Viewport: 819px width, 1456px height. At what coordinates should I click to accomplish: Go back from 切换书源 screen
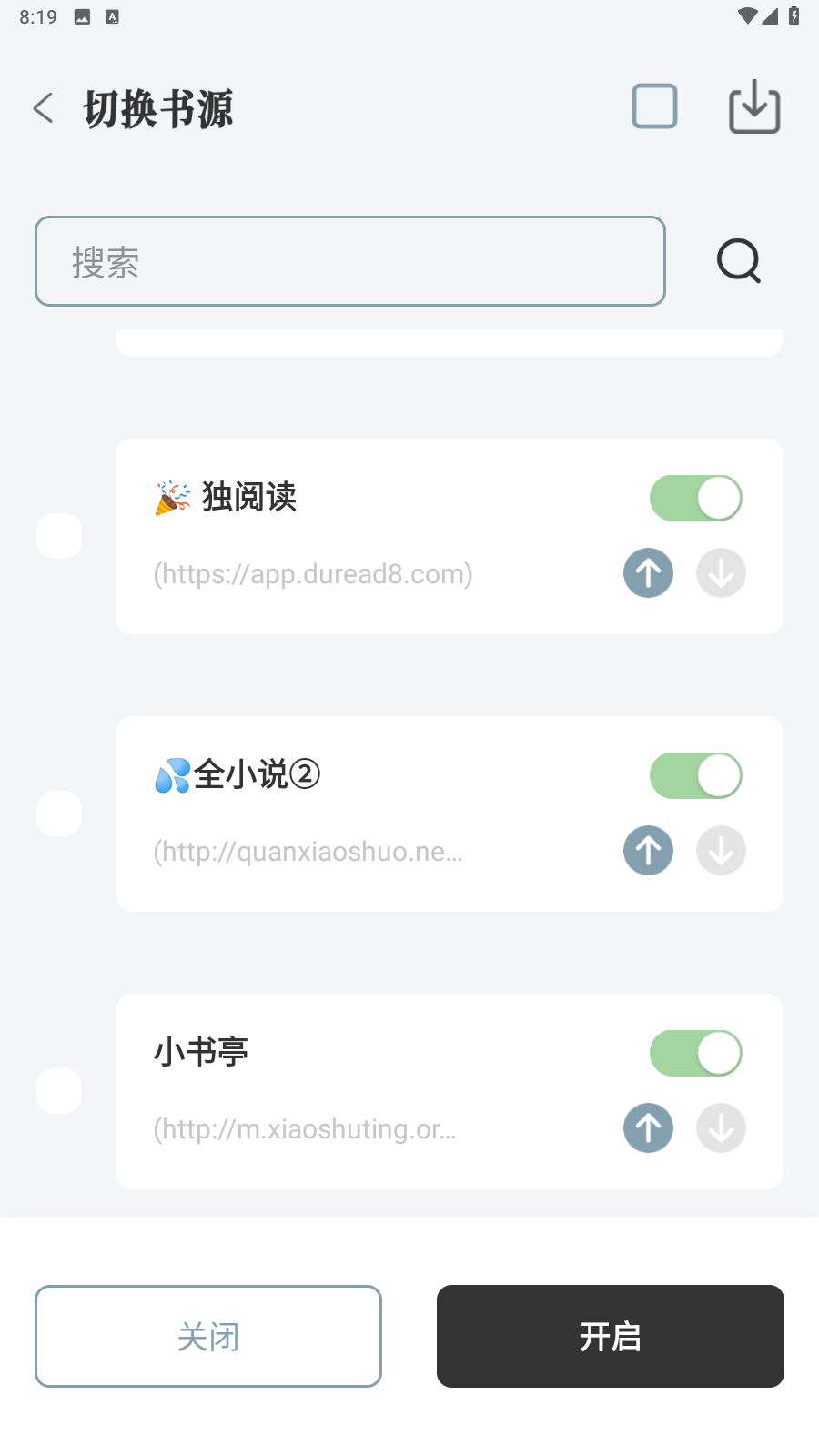click(x=43, y=108)
